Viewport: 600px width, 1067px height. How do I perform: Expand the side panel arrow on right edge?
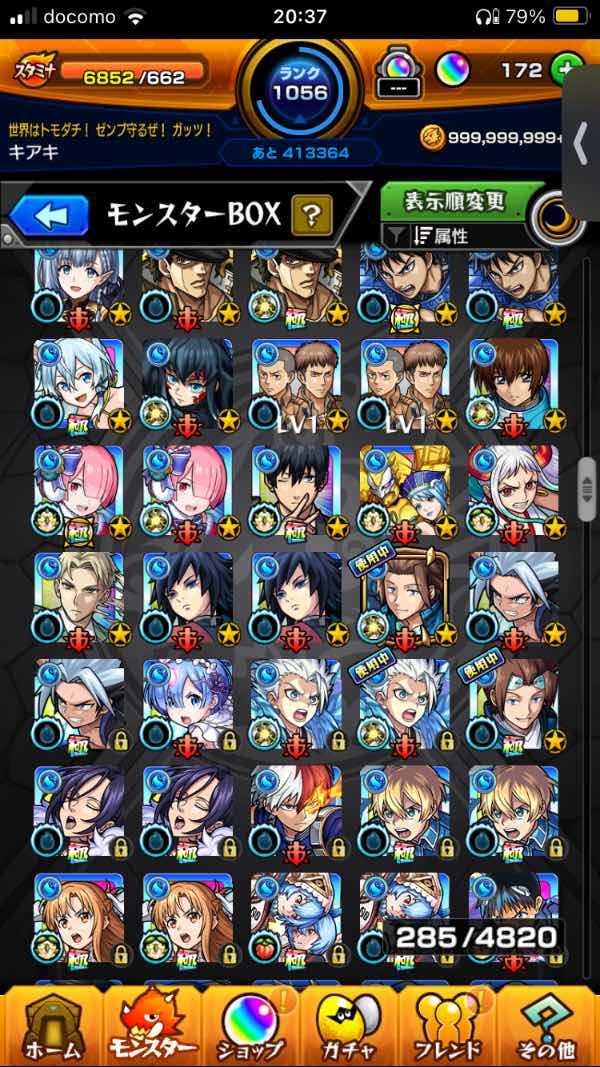[581, 144]
